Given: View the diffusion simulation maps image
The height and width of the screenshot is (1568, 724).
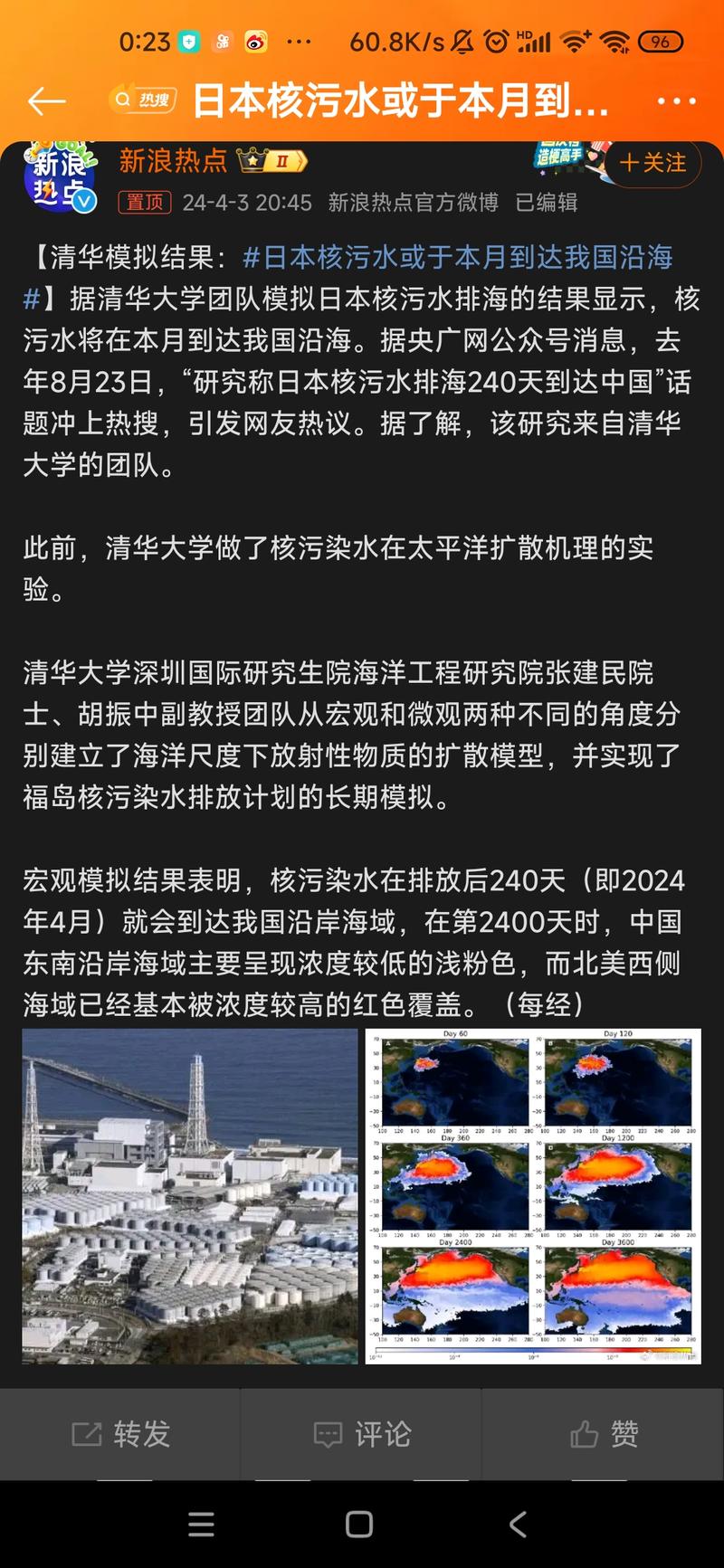Looking at the screenshot, I should pos(533,1195).
